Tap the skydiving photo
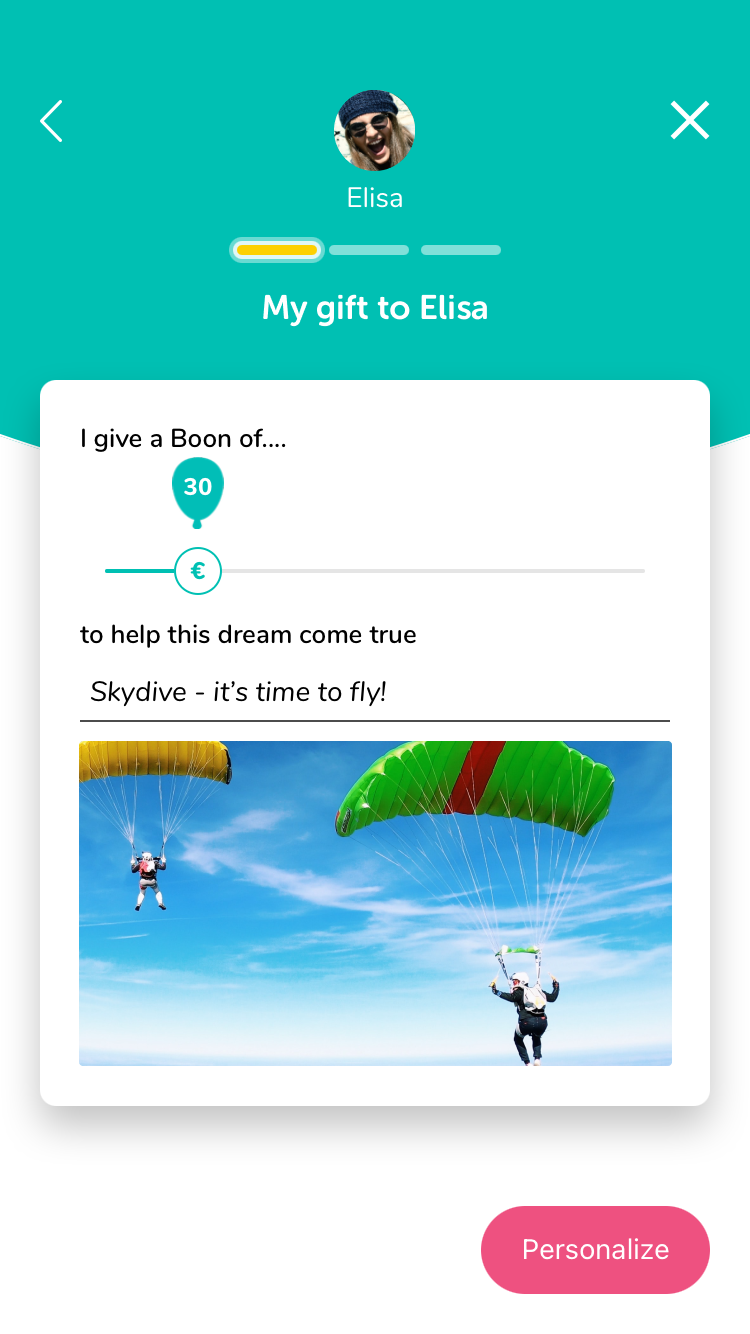750x1334 pixels. [375, 903]
